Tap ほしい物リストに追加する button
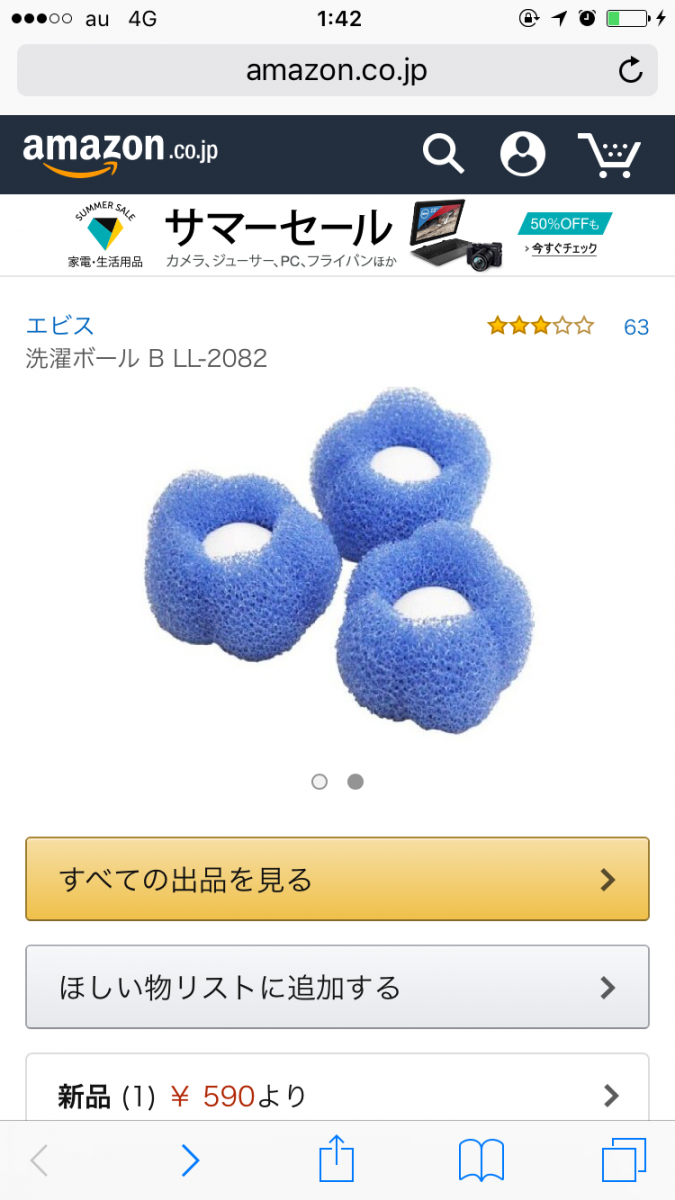Image resolution: width=675 pixels, height=1200 pixels. [337, 987]
